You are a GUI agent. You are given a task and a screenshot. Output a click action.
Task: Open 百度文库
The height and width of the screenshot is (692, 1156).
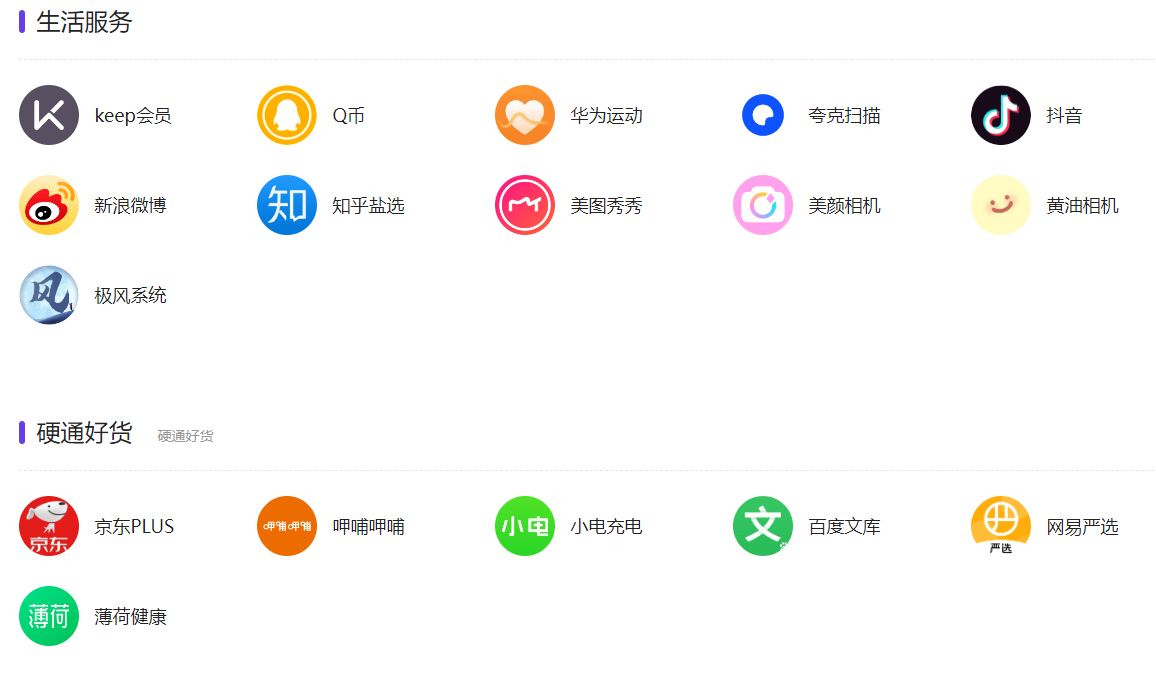[x=807, y=527]
